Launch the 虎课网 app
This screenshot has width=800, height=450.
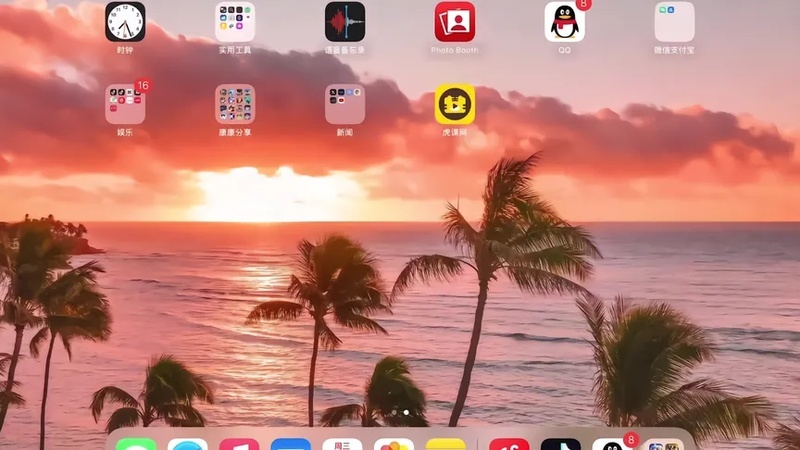[455, 104]
